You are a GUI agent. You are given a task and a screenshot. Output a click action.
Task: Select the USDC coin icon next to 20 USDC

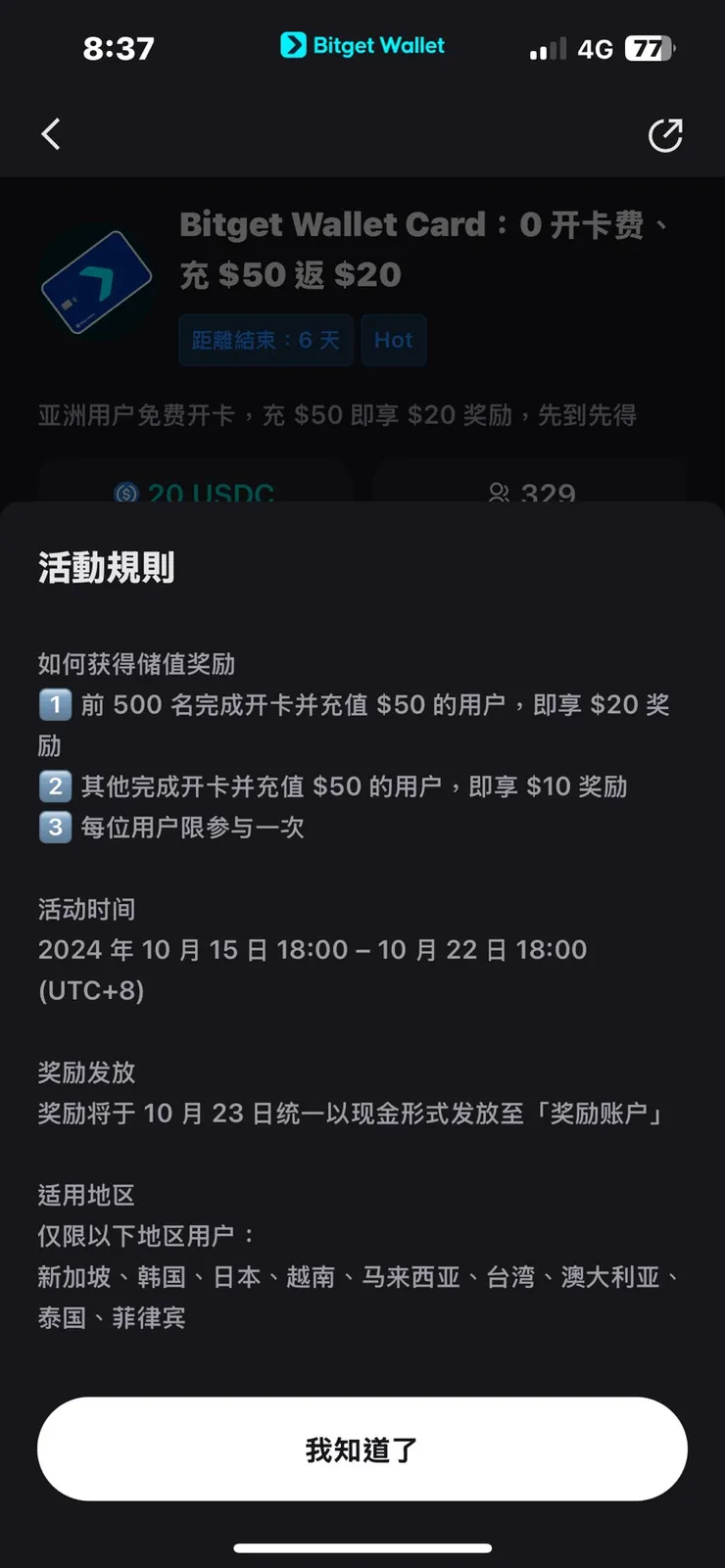tap(124, 495)
